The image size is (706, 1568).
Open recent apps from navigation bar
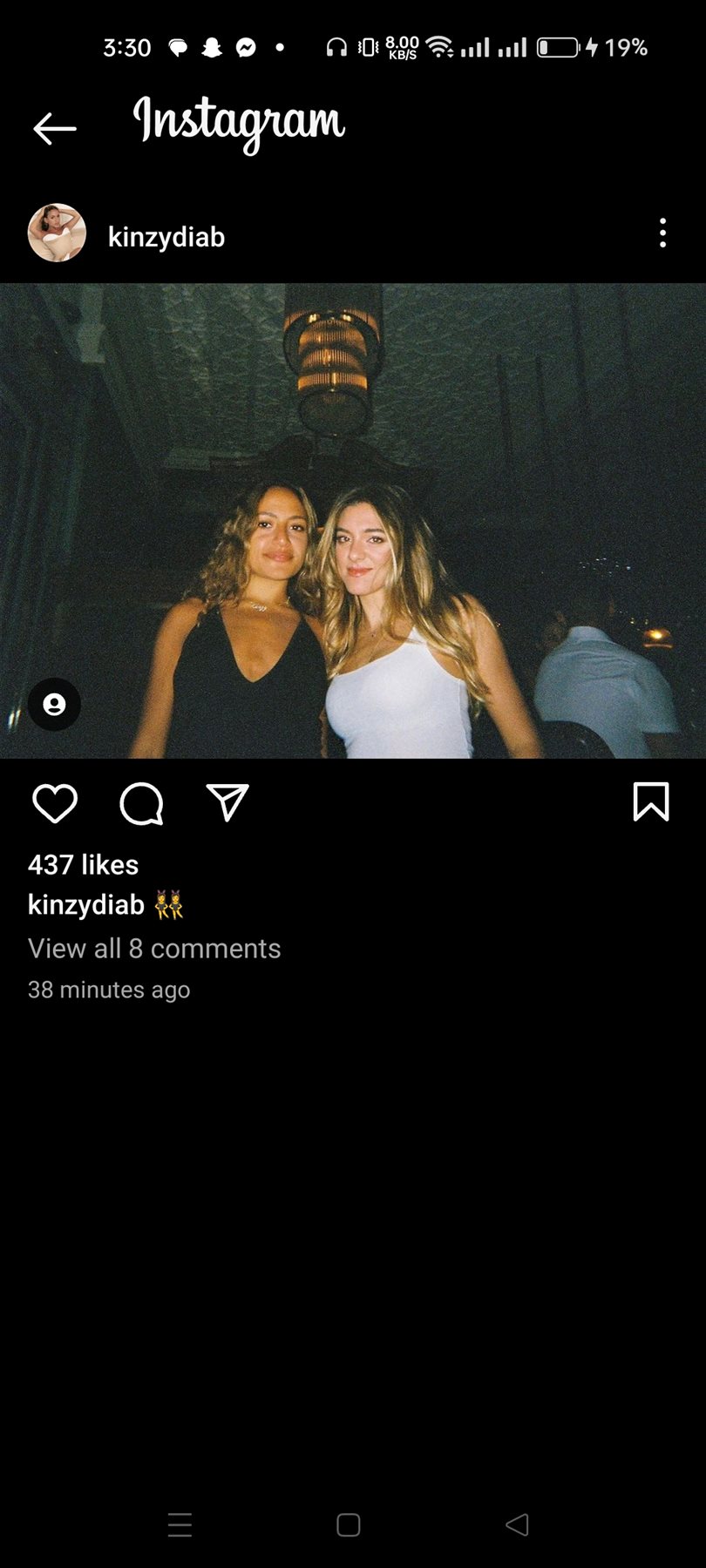click(180, 1524)
